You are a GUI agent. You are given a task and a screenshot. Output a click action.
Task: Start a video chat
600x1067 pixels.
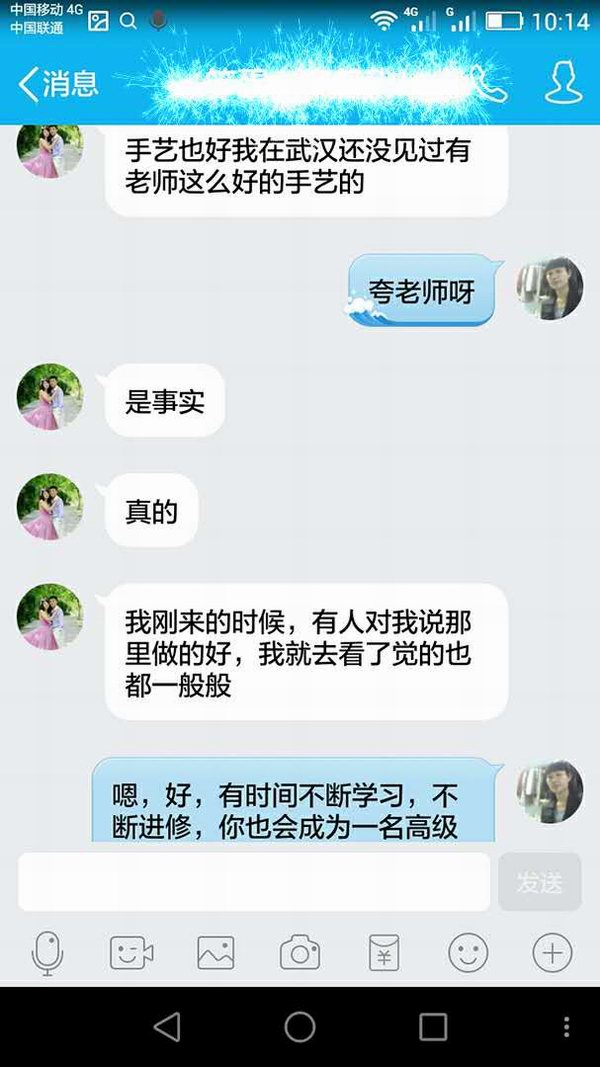click(131, 953)
